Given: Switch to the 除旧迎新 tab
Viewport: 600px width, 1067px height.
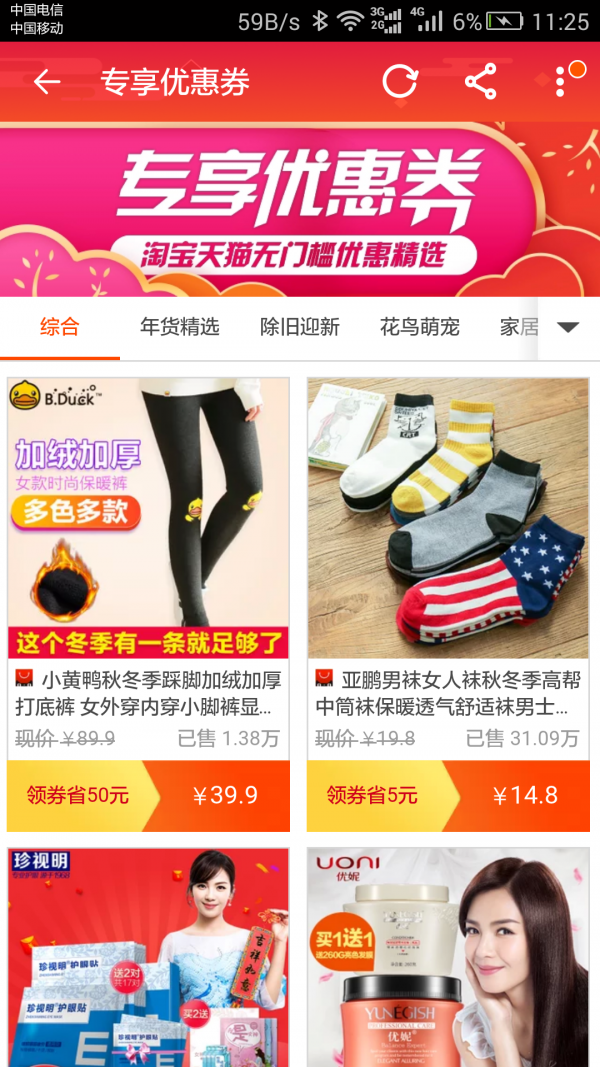Looking at the screenshot, I should 300,327.
